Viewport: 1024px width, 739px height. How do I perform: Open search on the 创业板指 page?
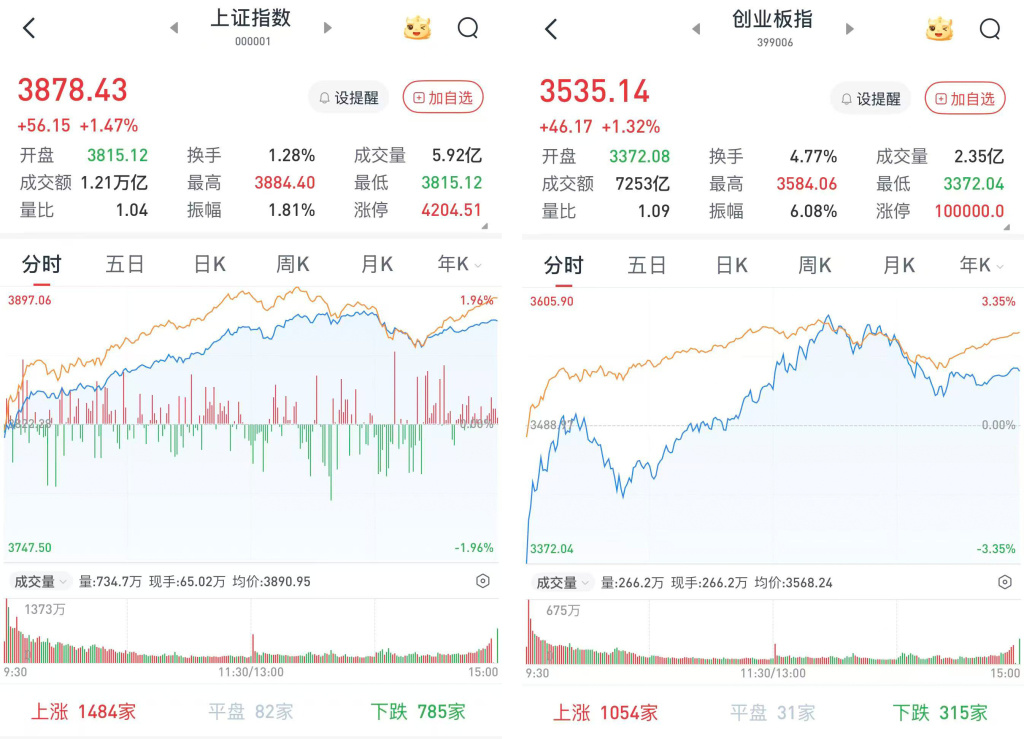[989, 29]
